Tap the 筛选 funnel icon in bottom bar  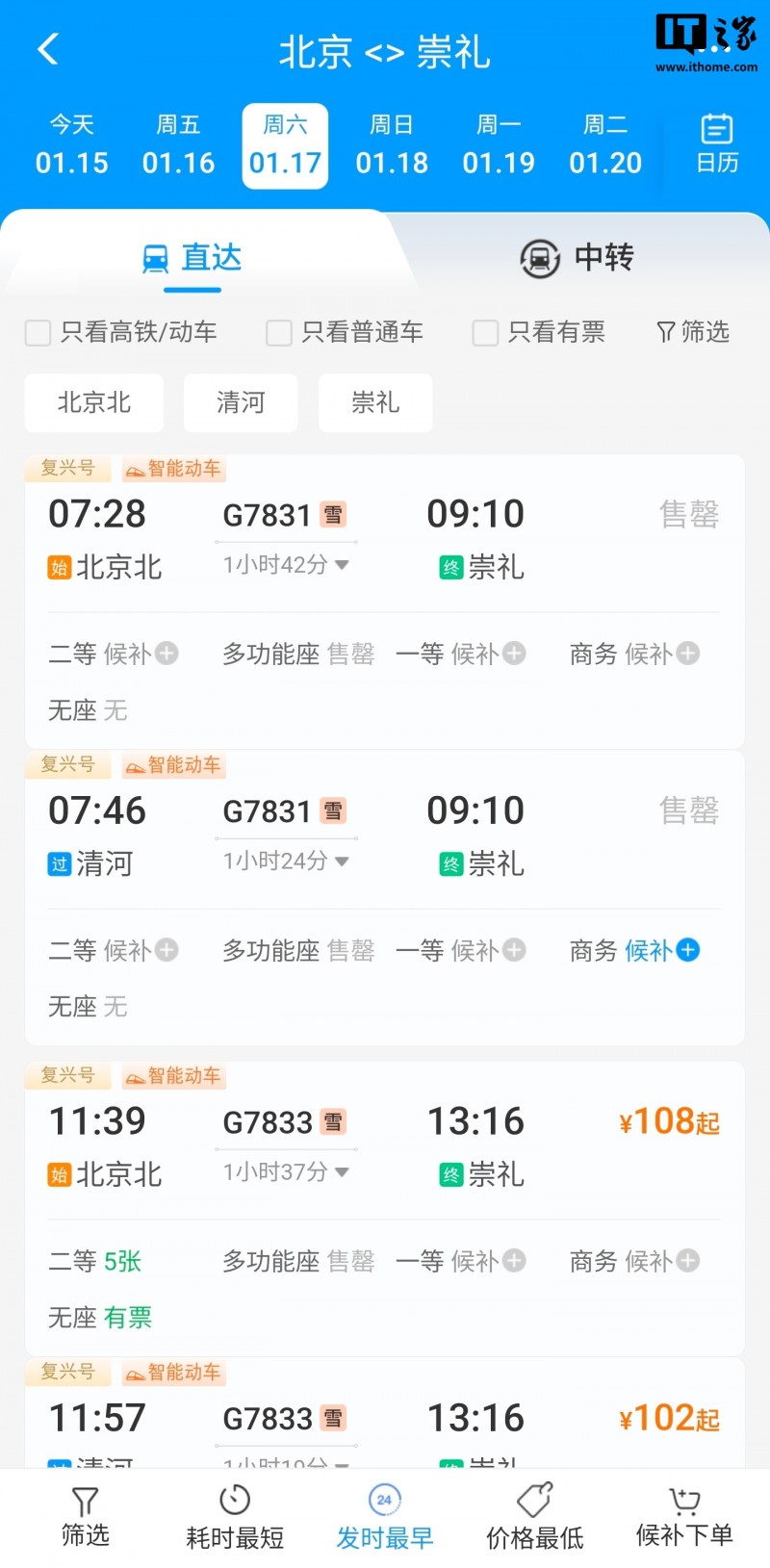(x=85, y=1499)
